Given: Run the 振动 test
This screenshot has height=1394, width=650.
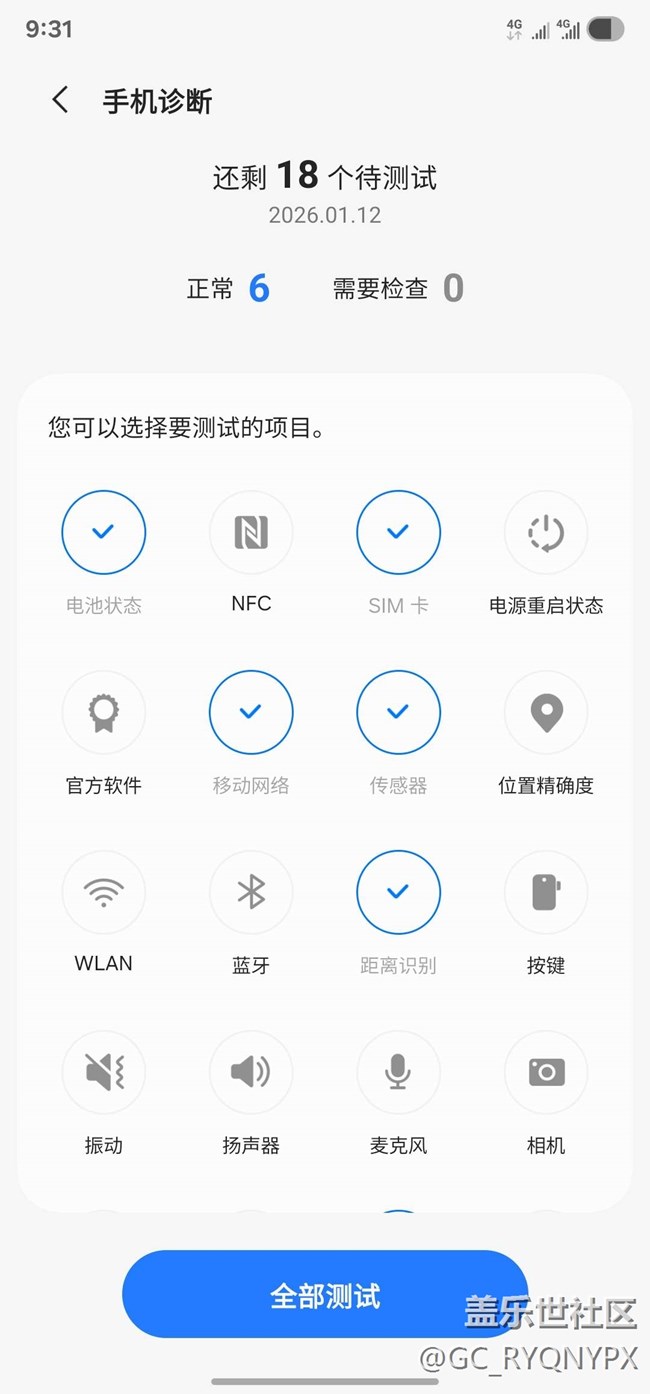Looking at the screenshot, I should (x=104, y=1073).
